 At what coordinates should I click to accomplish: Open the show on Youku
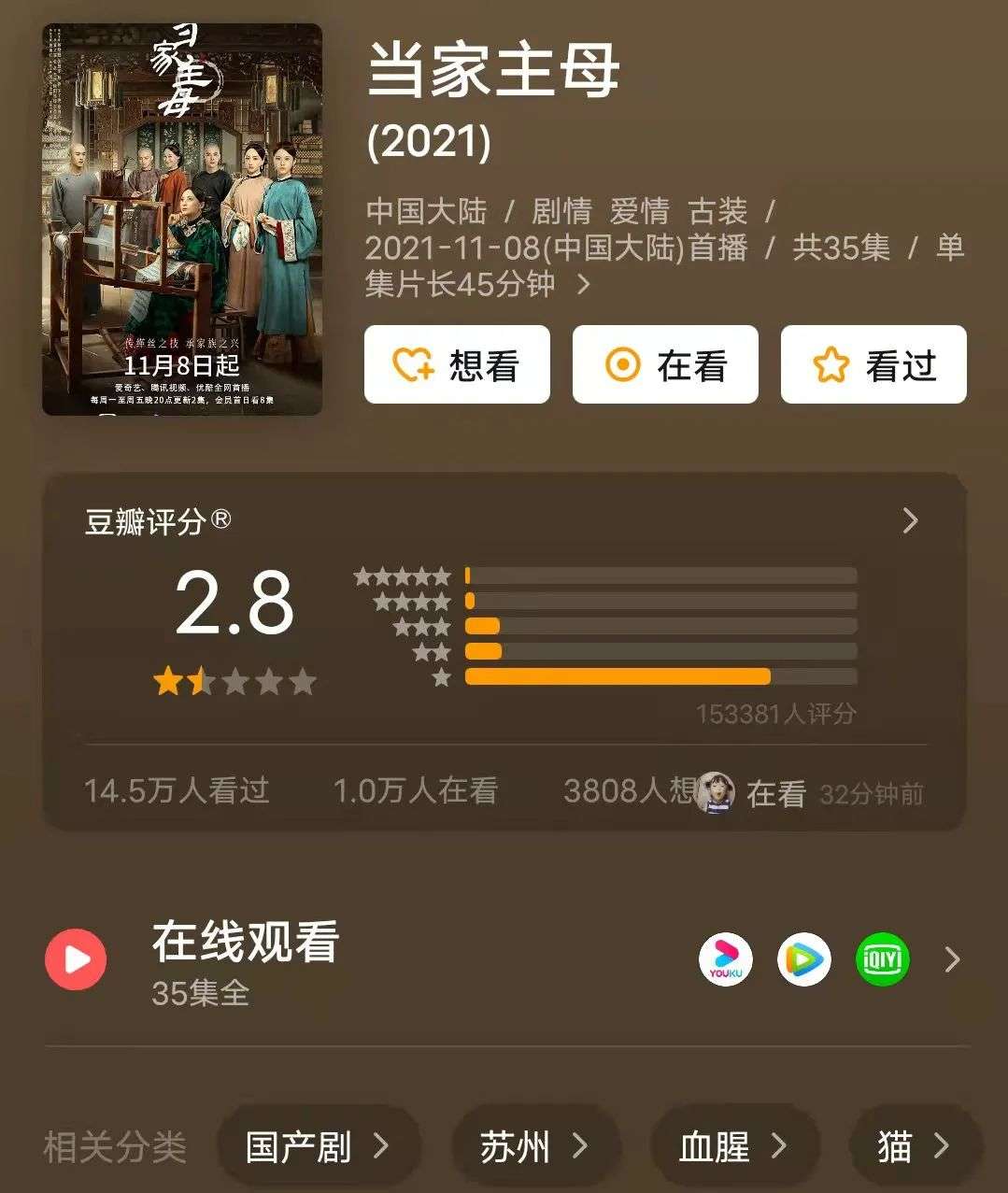click(725, 958)
